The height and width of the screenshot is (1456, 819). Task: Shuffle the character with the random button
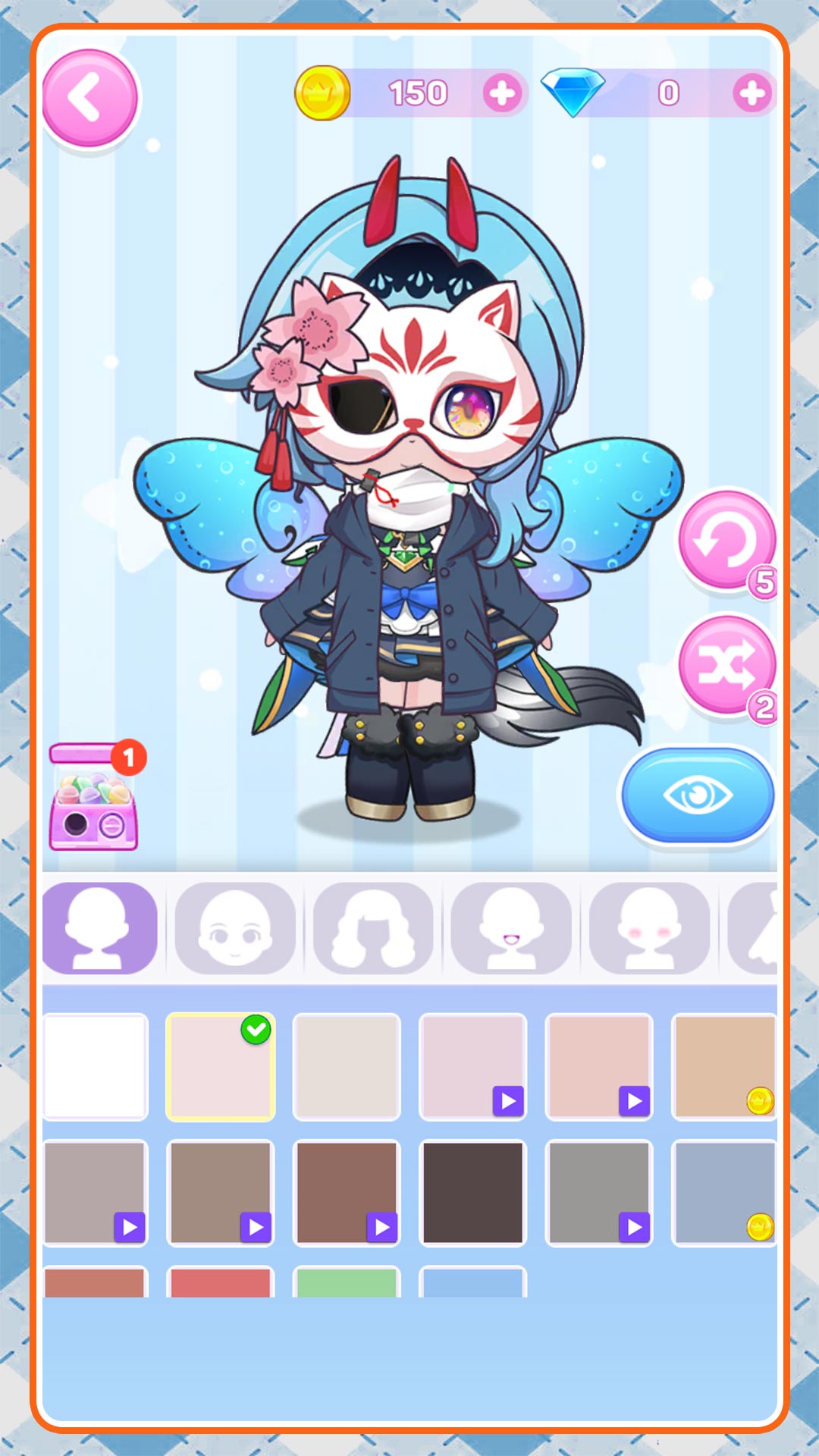tap(726, 666)
